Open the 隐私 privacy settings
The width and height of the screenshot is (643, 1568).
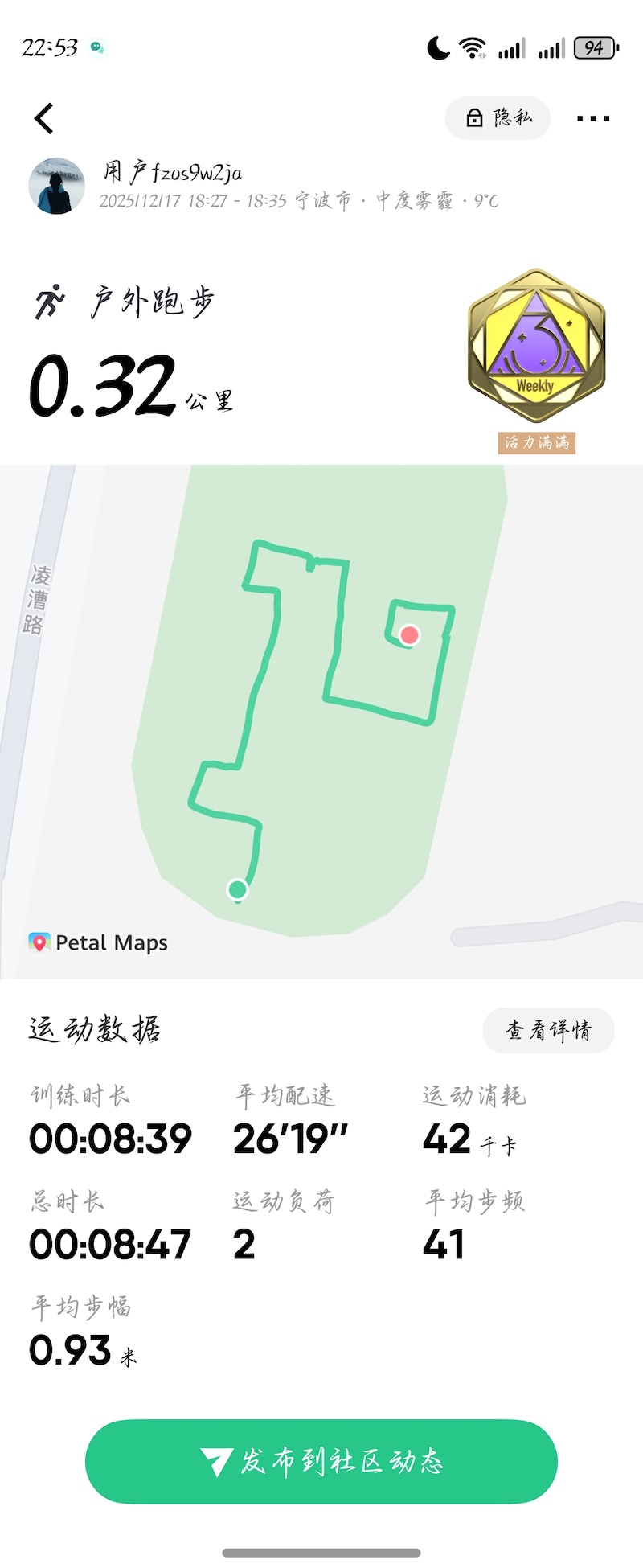(498, 118)
